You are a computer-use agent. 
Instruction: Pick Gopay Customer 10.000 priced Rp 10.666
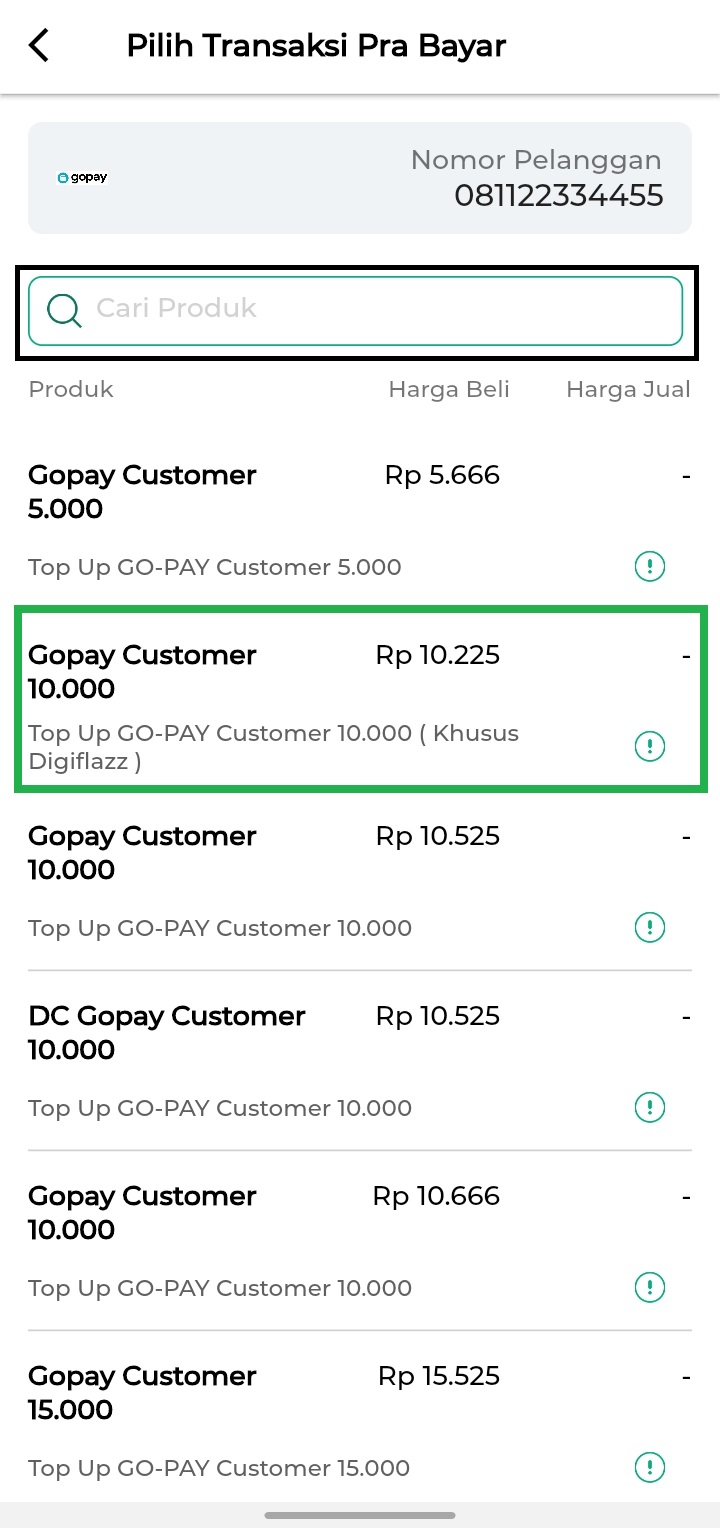(360, 1240)
